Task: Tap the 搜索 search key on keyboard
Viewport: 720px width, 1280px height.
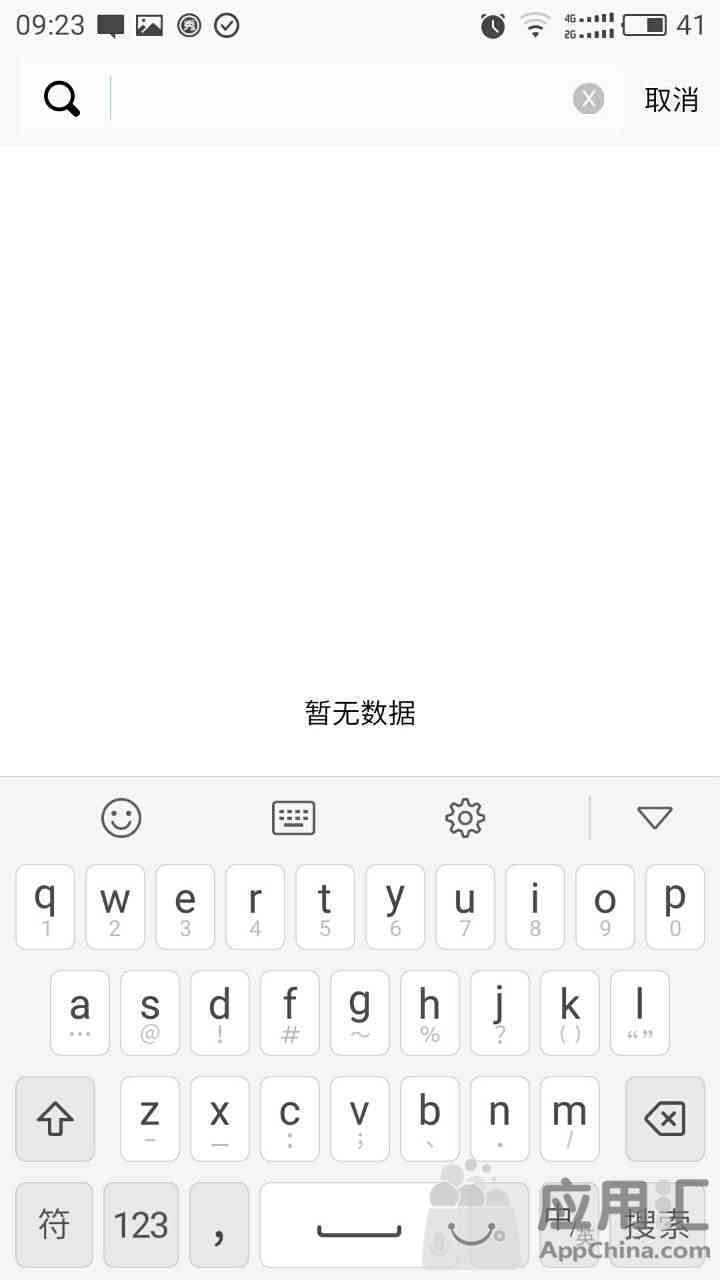Action: (x=657, y=1225)
